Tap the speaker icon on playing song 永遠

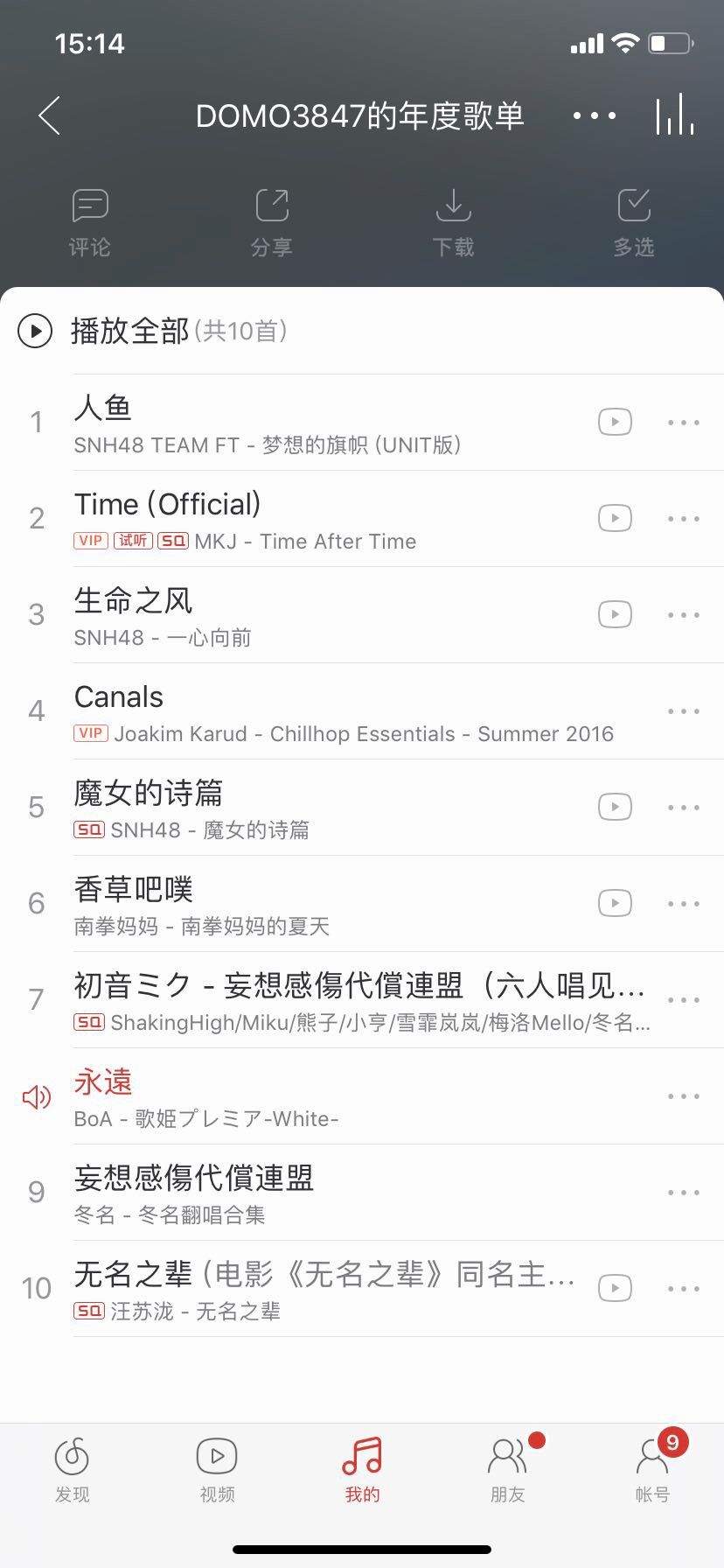pyautogui.click(x=35, y=1096)
